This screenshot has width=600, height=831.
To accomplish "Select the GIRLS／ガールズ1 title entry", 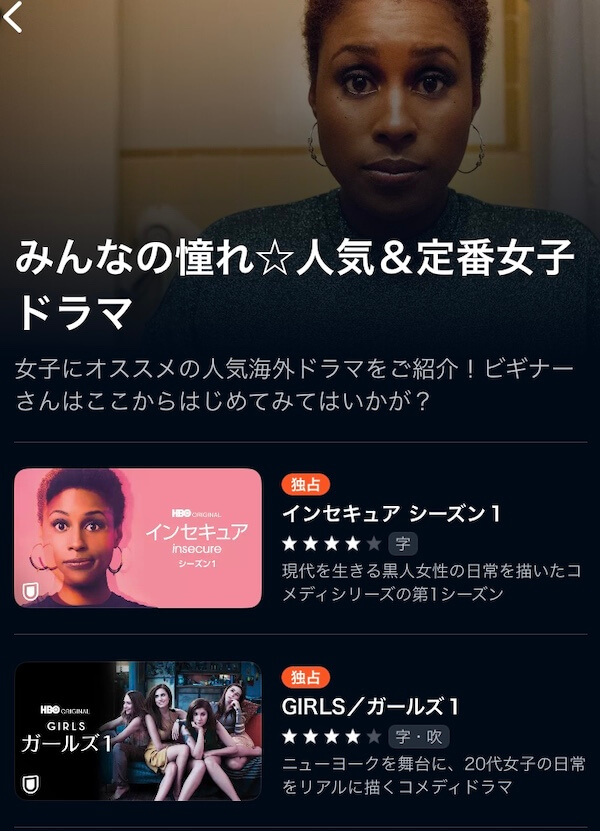I will pos(371,707).
